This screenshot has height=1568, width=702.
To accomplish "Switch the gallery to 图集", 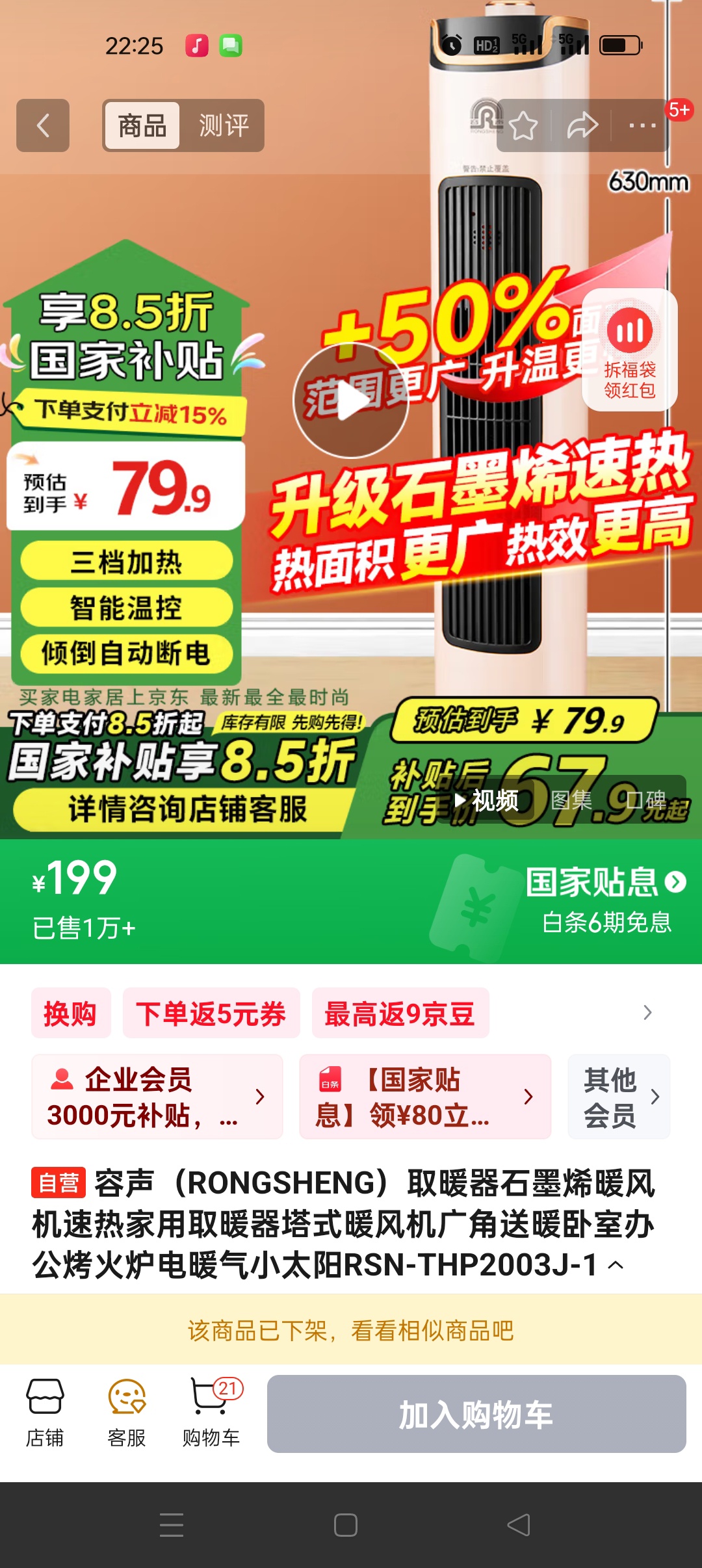I will pos(571,800).
